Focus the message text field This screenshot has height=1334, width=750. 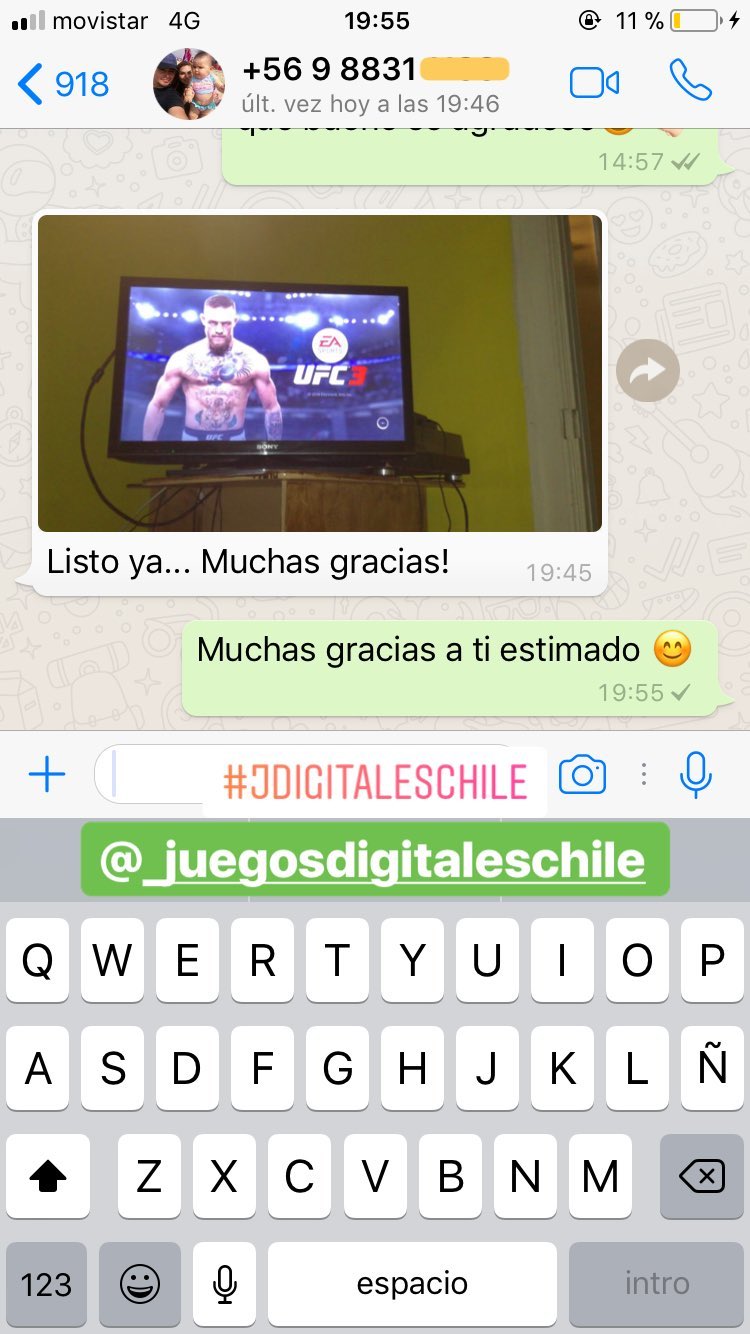click(x=318, y=775)
